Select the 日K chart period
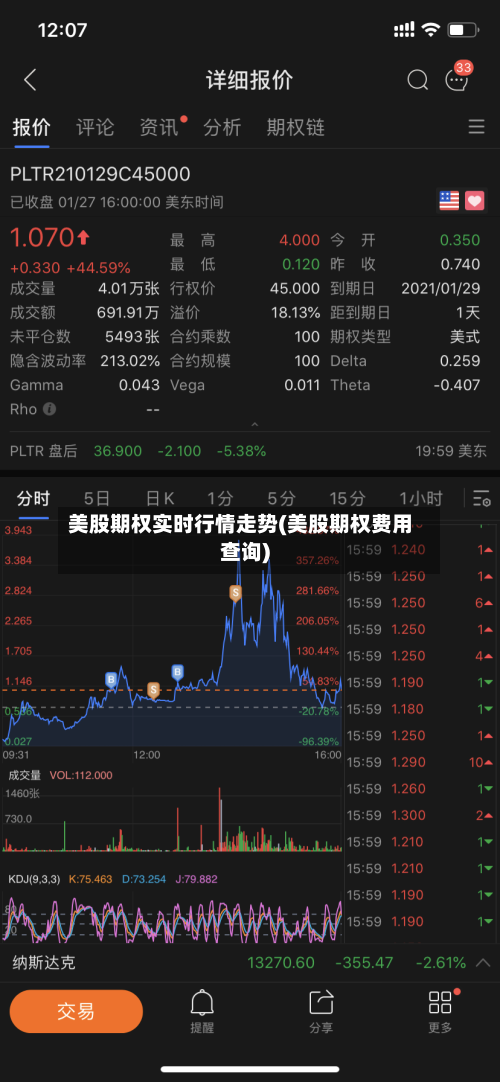Screen dimensions: 500x1082 (x=160, y=498)
